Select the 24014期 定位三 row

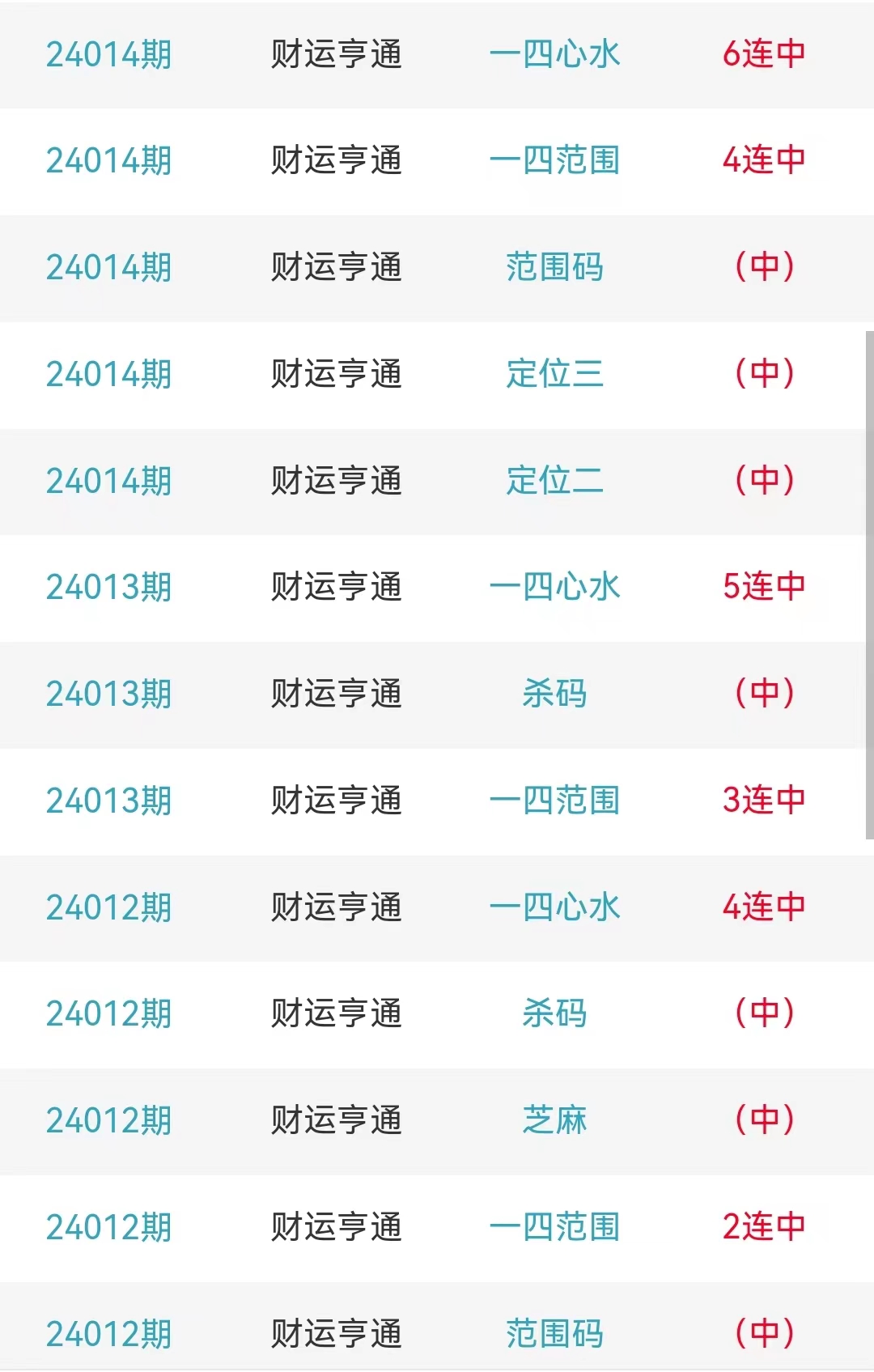pyautogui.click(x=555, y=374)
